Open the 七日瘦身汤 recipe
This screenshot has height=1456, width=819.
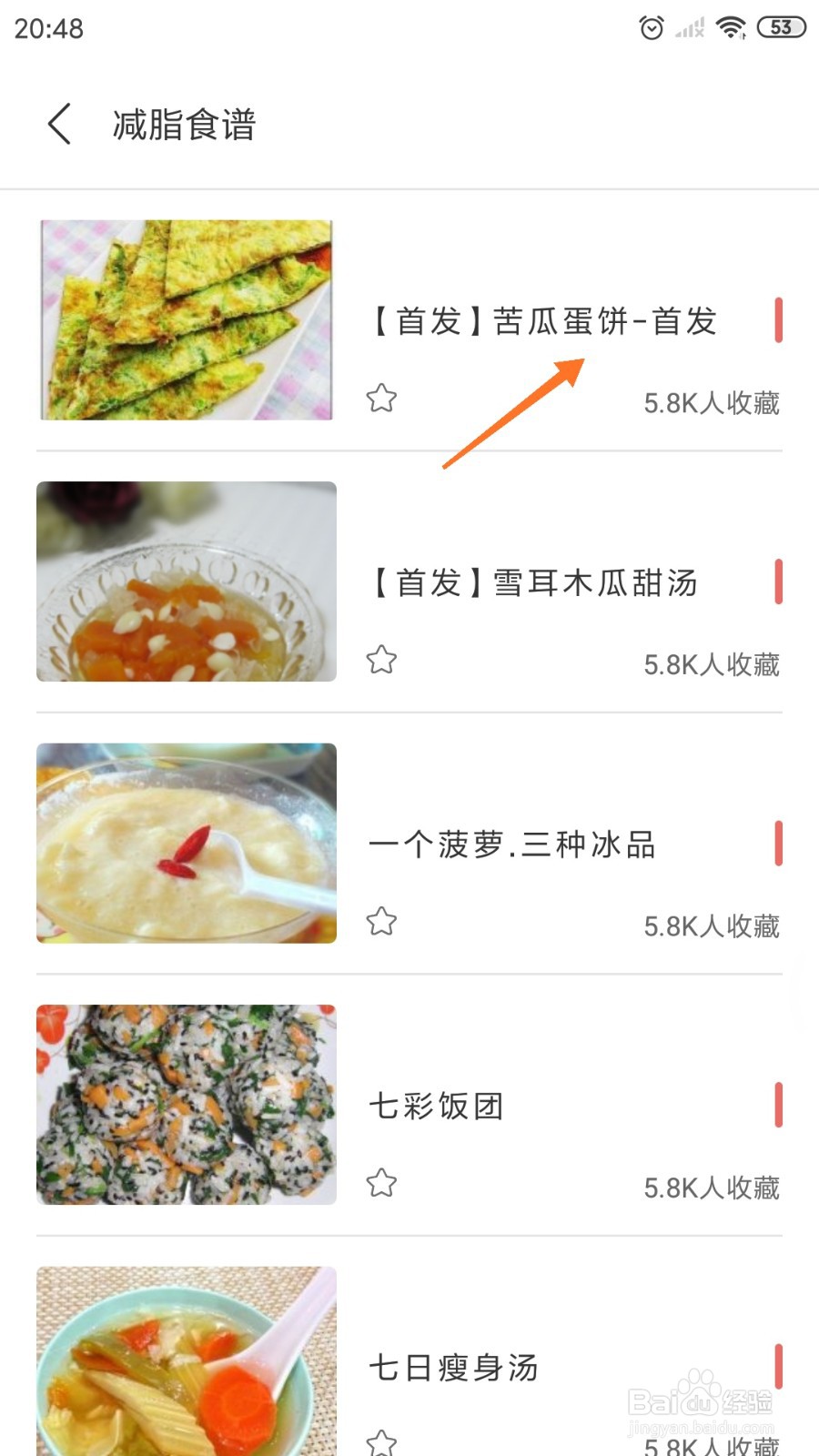(x=453, y=1367)
